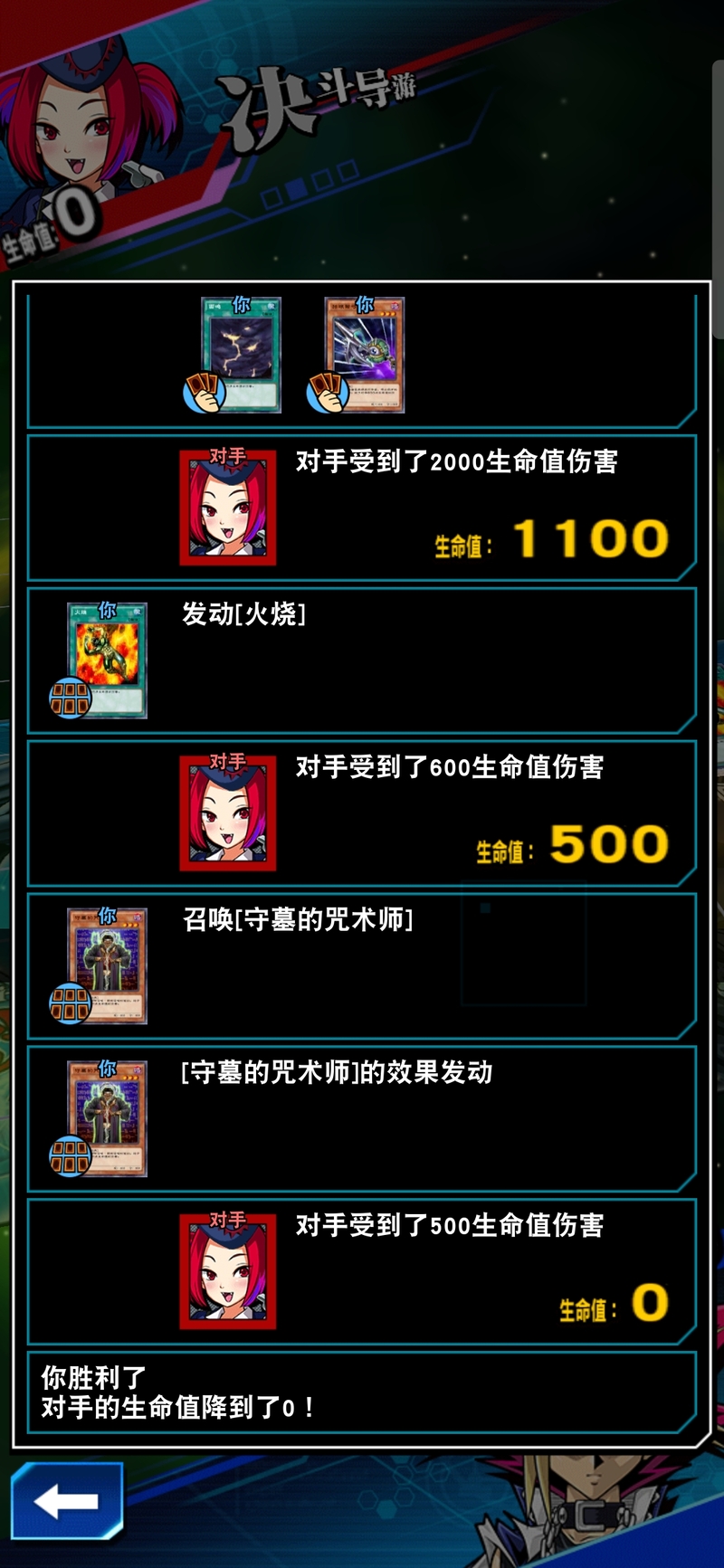Open the 守墓的咒术师 effect activation card

click(x=107, y=1118)
